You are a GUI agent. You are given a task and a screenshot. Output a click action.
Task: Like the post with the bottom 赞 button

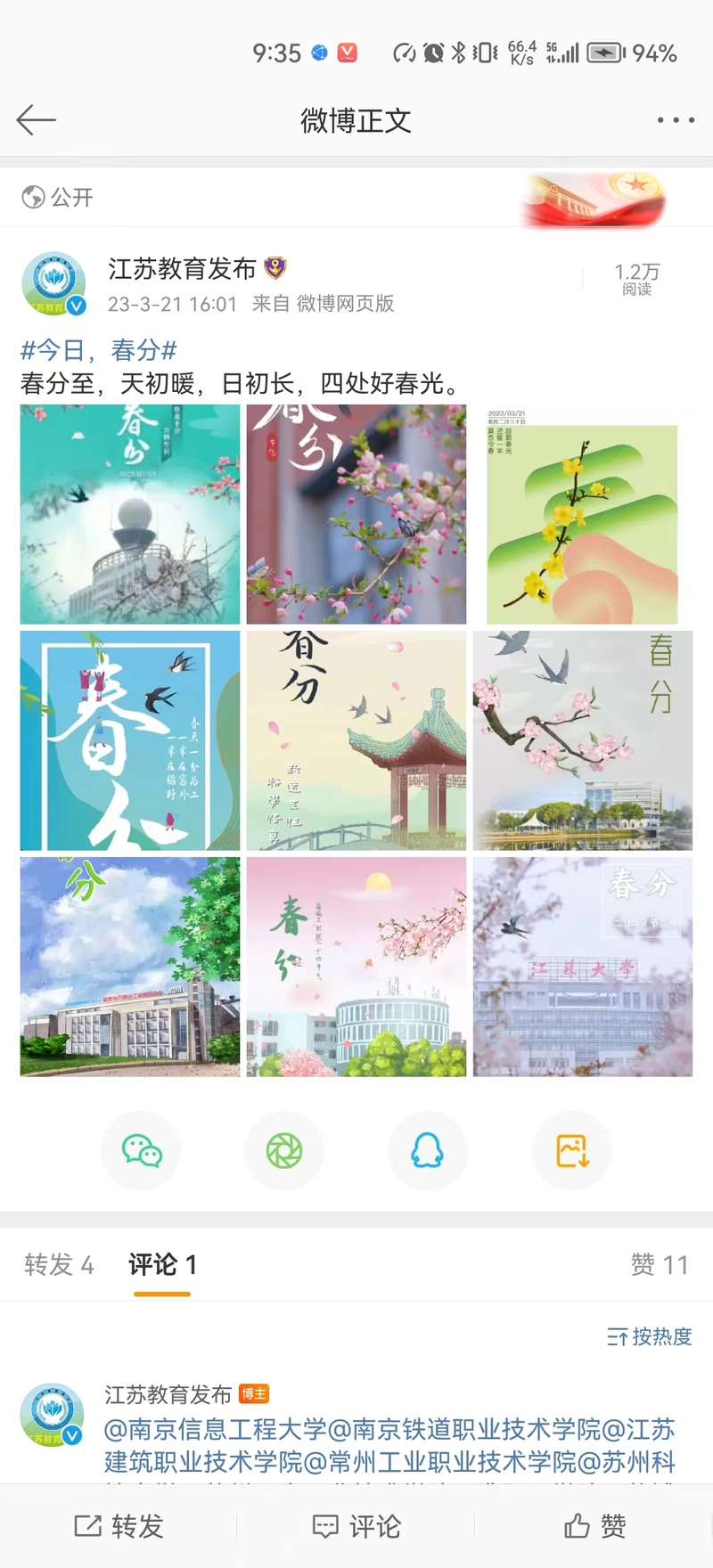pos(594,1526)
